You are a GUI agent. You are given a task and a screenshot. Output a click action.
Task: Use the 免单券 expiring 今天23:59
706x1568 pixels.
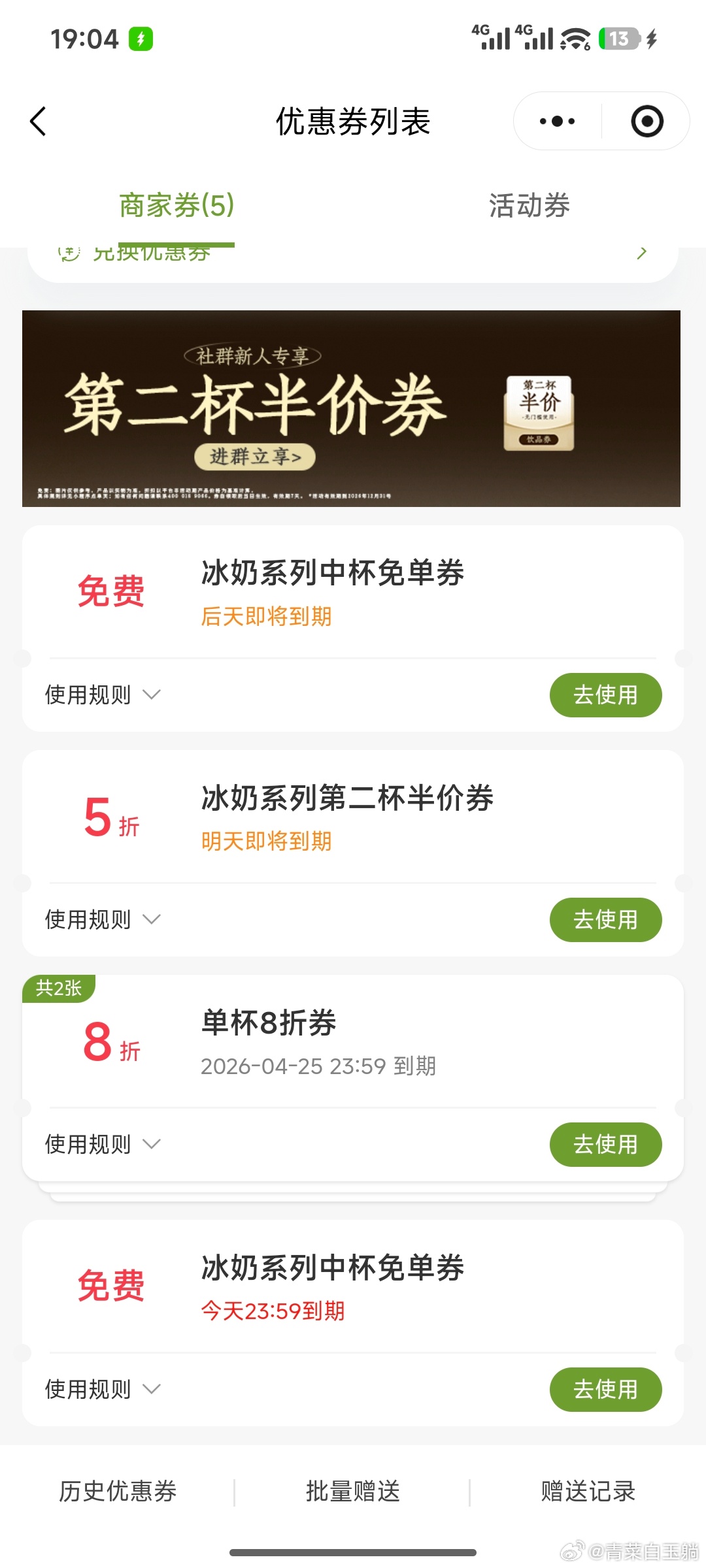point(605,1390)
